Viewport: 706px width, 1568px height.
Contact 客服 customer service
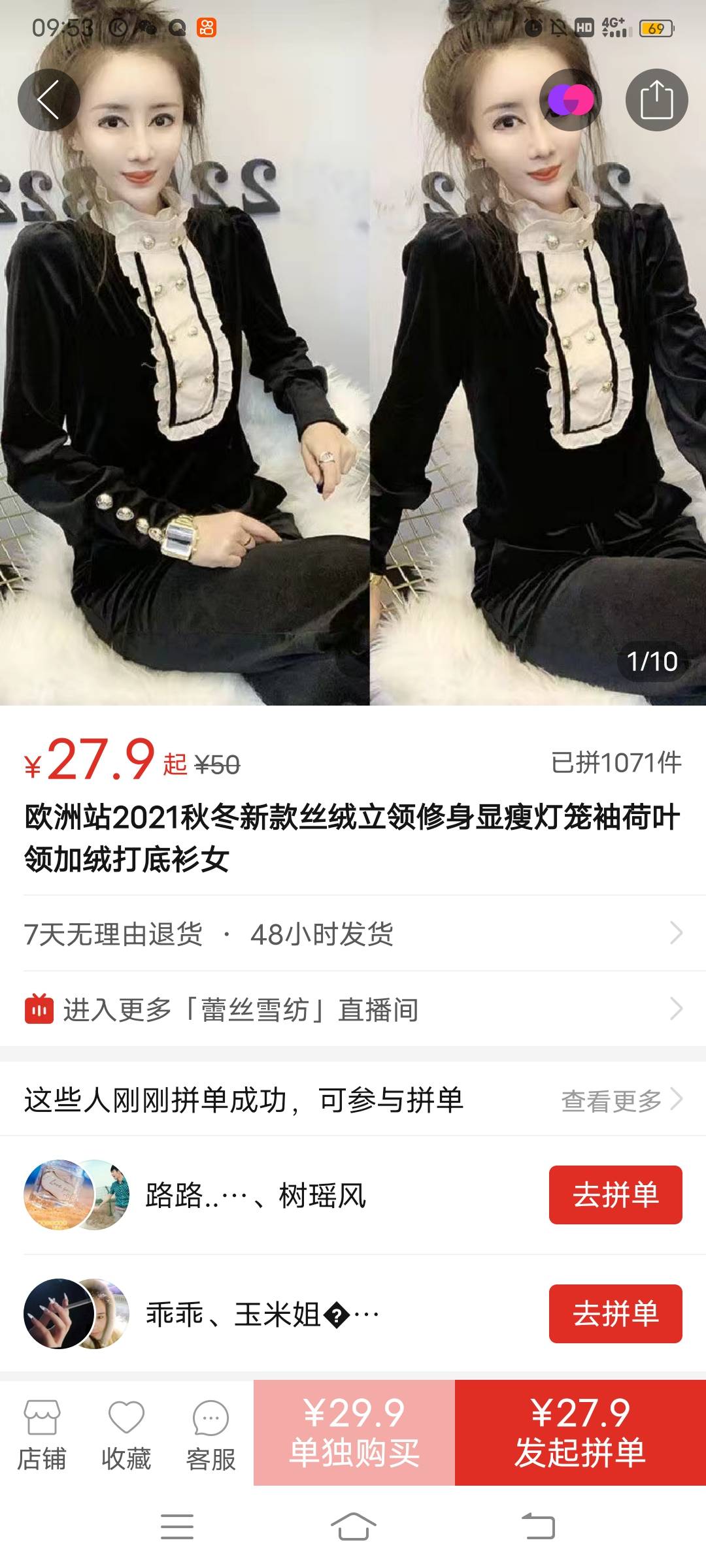[x=210, y=1433]
